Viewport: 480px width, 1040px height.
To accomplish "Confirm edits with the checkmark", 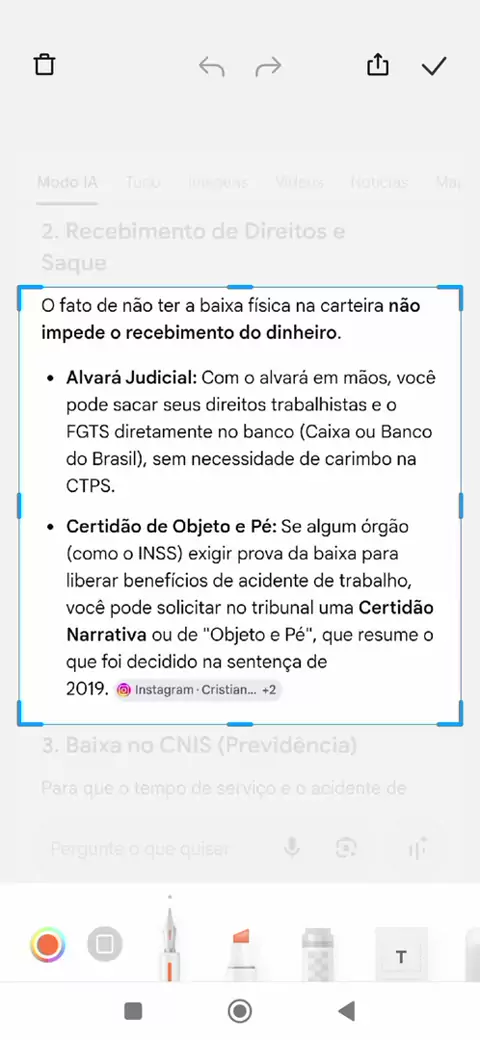I will click(x=434, y=66).
